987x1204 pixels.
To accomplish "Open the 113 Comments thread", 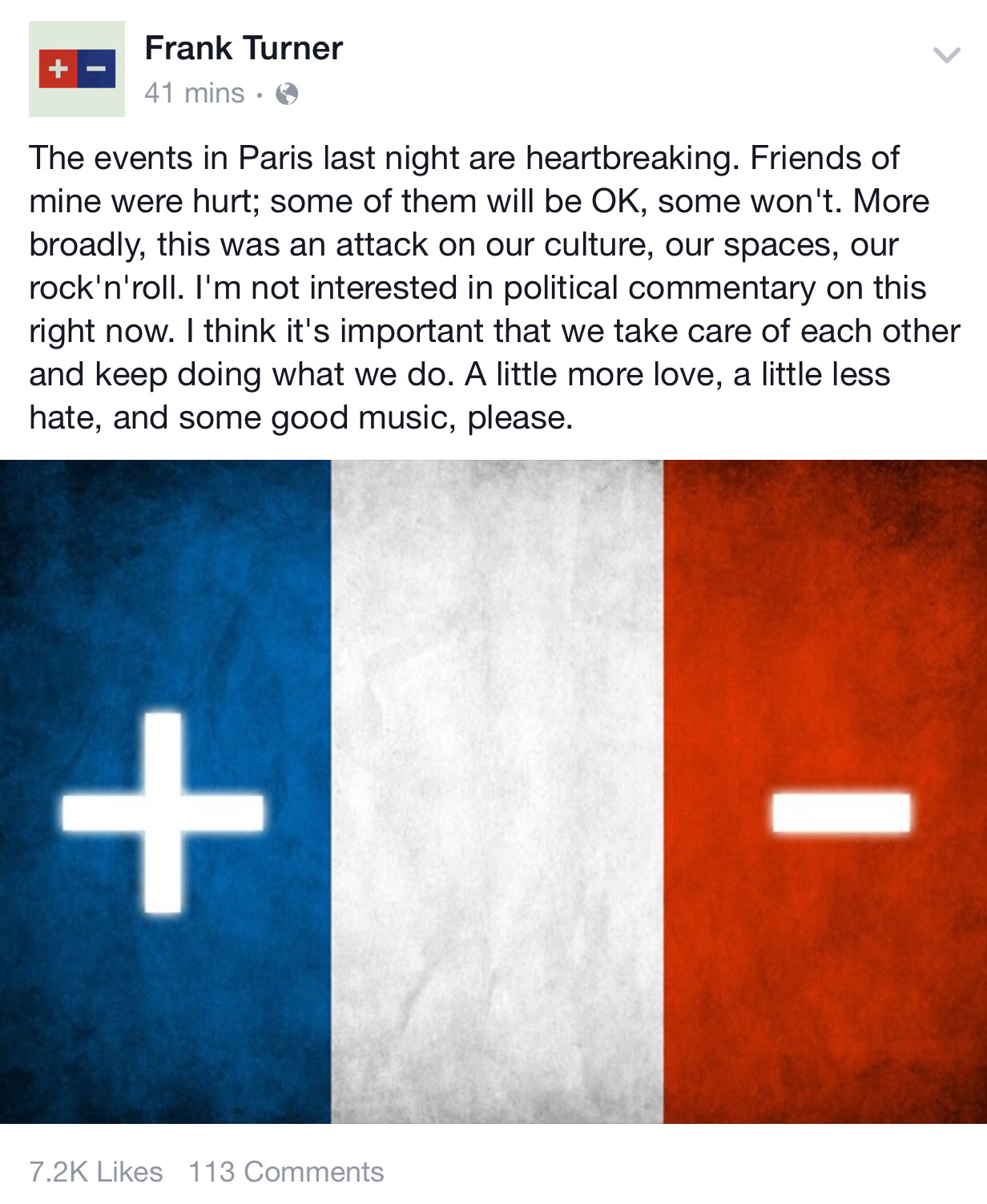I will pyautogui.click(x=286, y=1172).
